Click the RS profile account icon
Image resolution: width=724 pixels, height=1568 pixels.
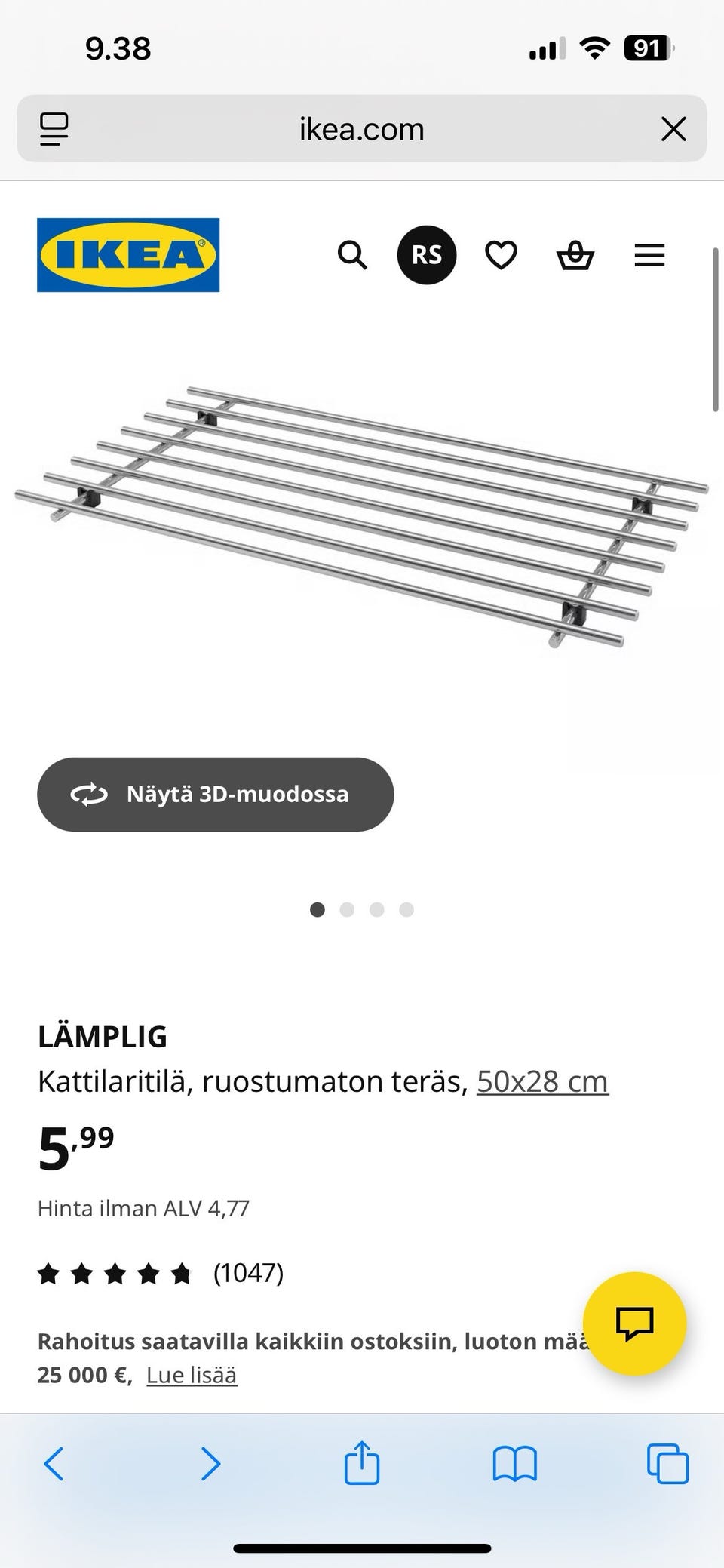click(426, 255)
